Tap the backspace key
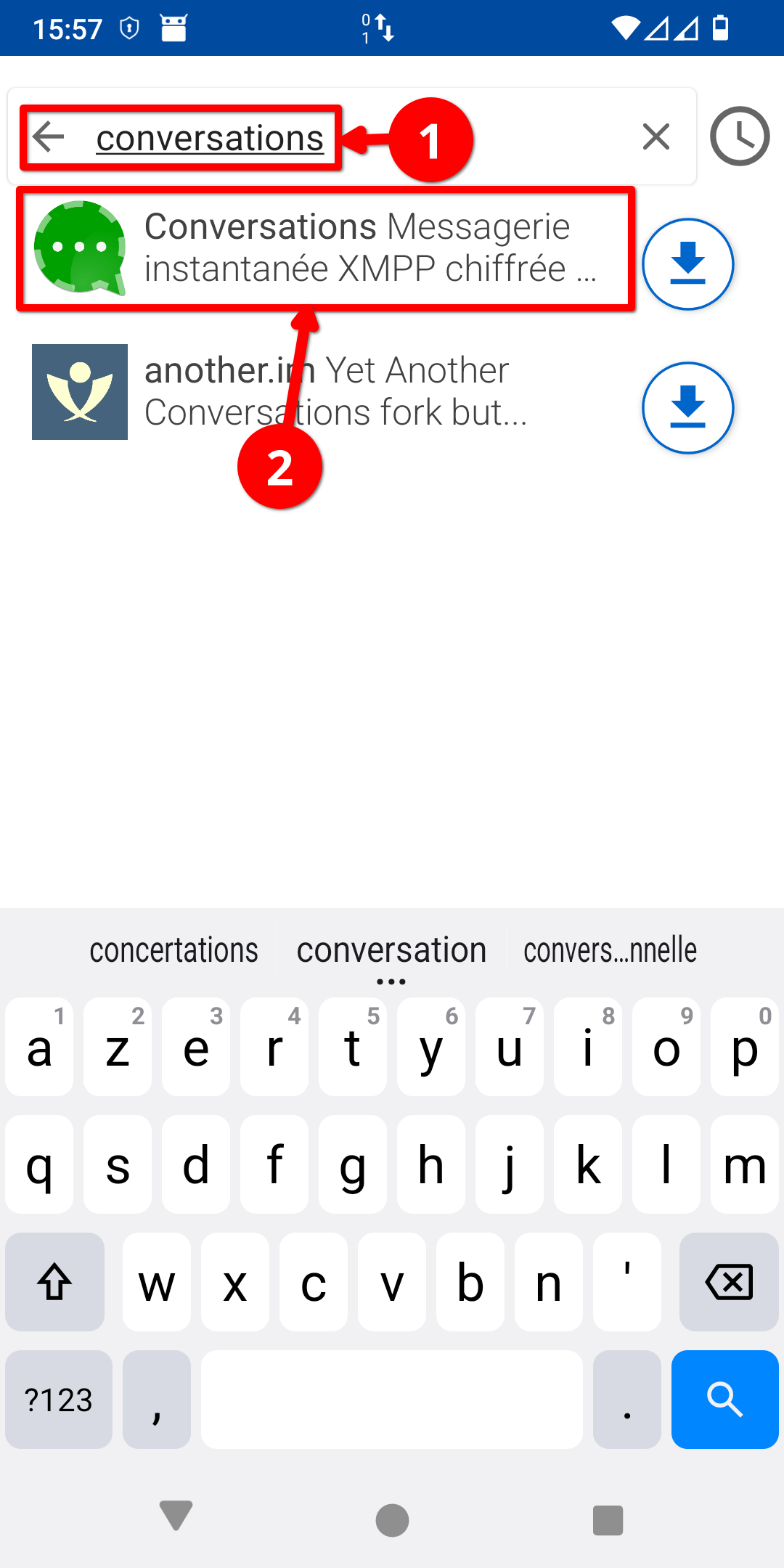This screenshot has height=1568, width=784. click(728, 1282)
